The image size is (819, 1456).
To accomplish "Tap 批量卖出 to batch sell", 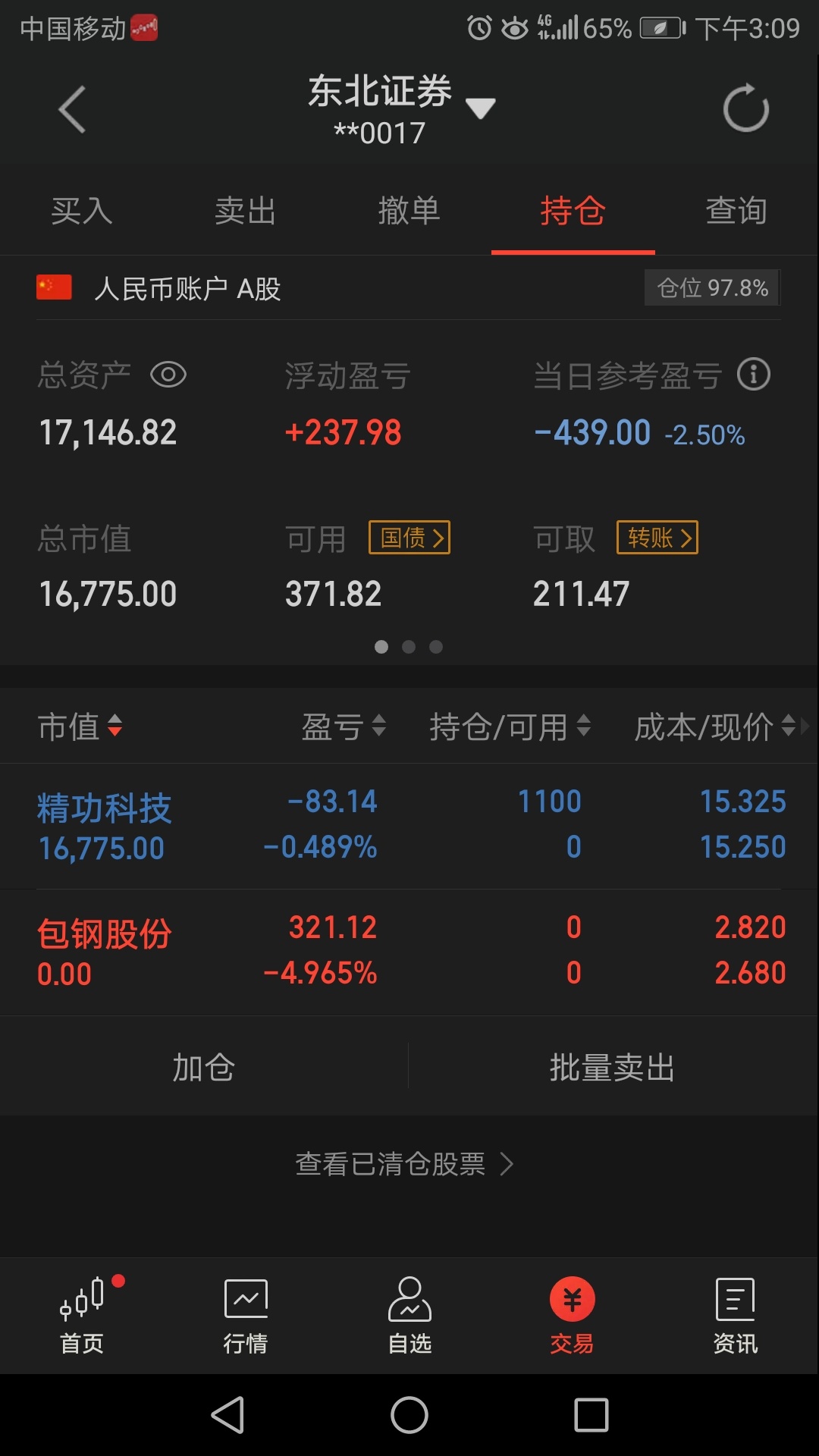I will point(613,1067).
